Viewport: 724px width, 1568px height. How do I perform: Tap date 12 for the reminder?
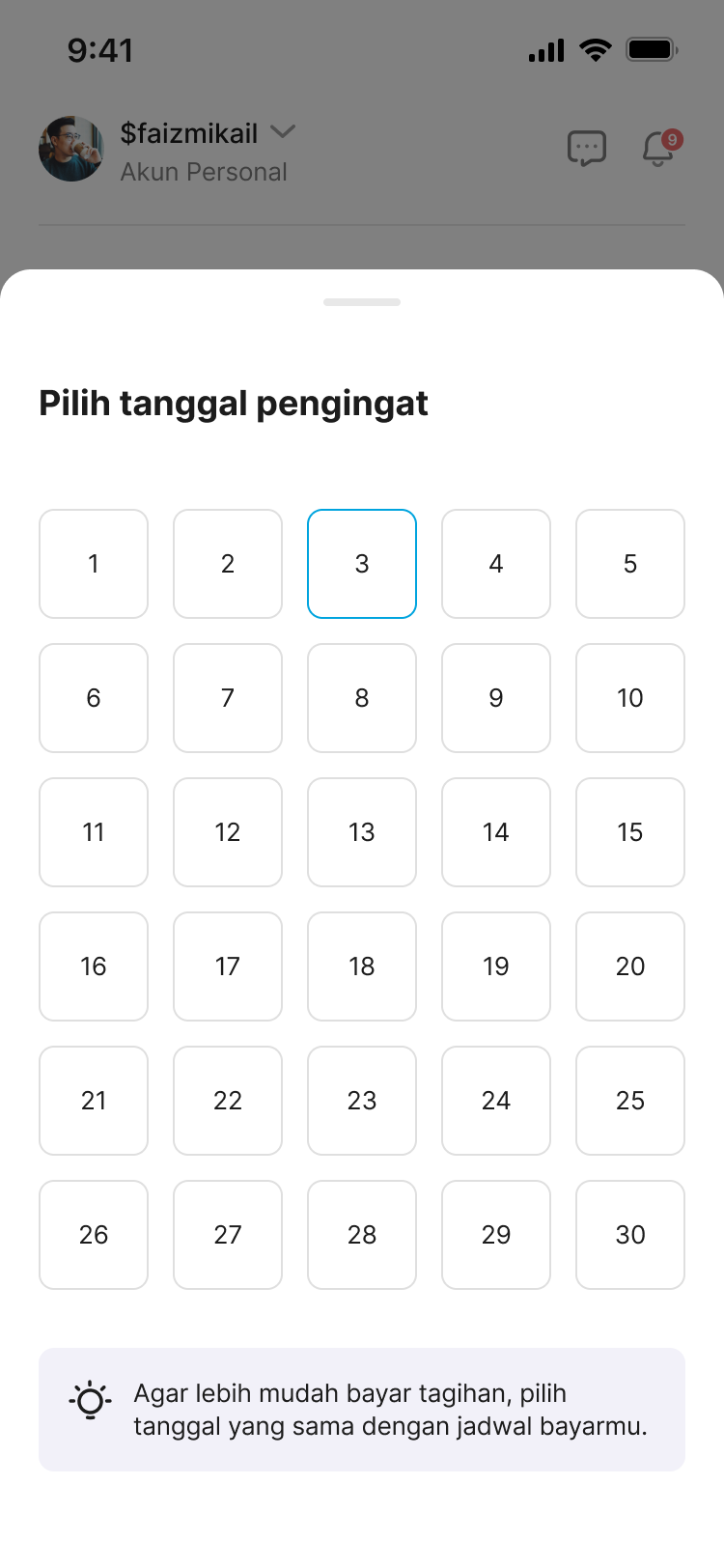coord(228,832)
